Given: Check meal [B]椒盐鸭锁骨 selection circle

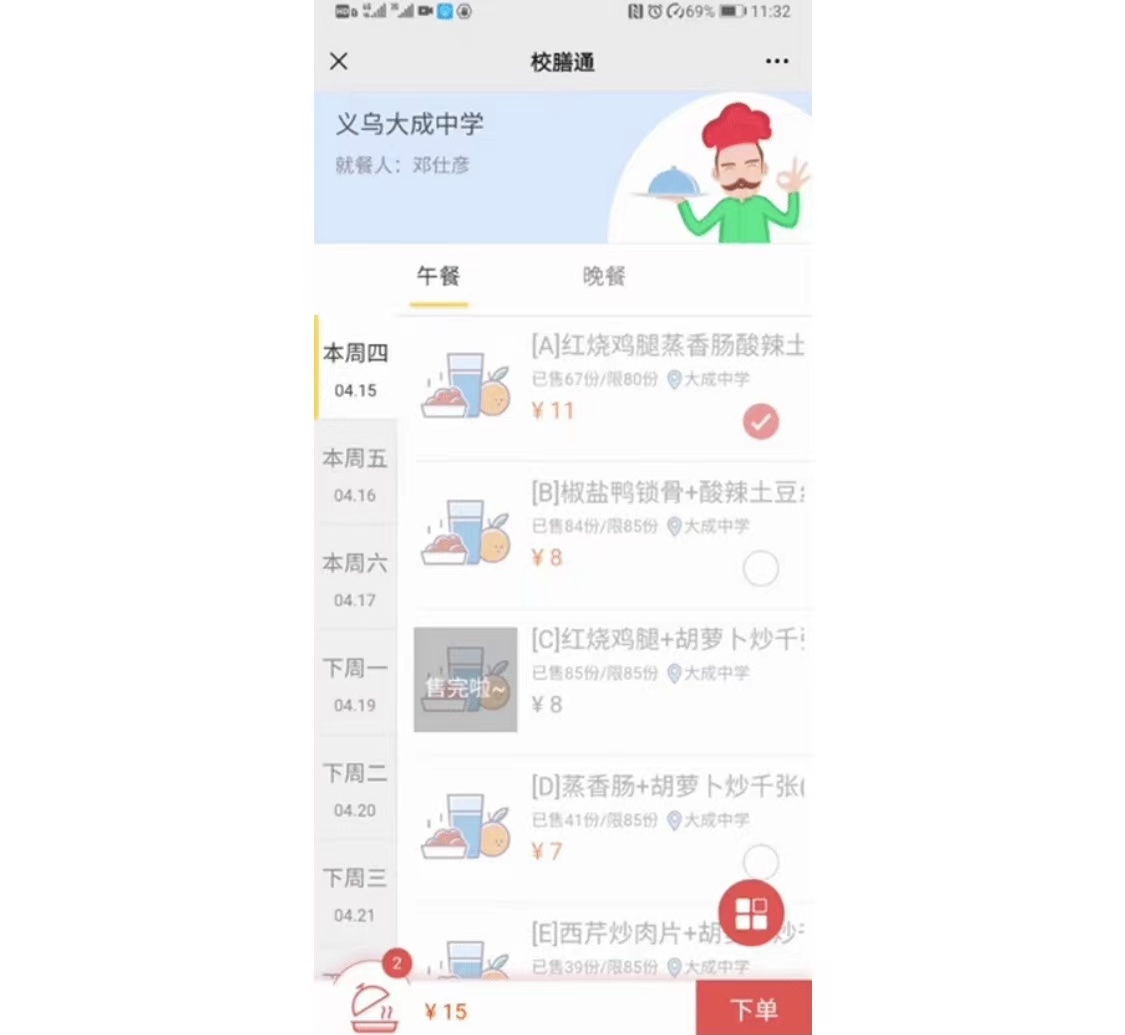Looking at the screenshot, I should 761,569.
